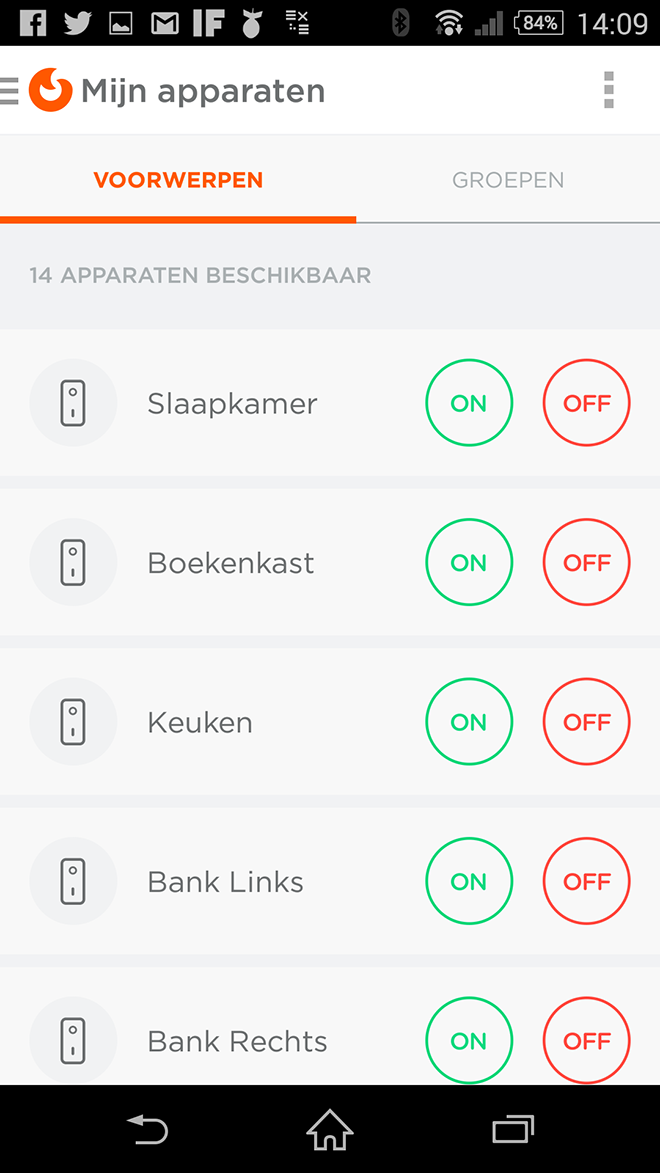
Task: Turn OFF the Slaapkamer device
Action: [x=587, y=402]
